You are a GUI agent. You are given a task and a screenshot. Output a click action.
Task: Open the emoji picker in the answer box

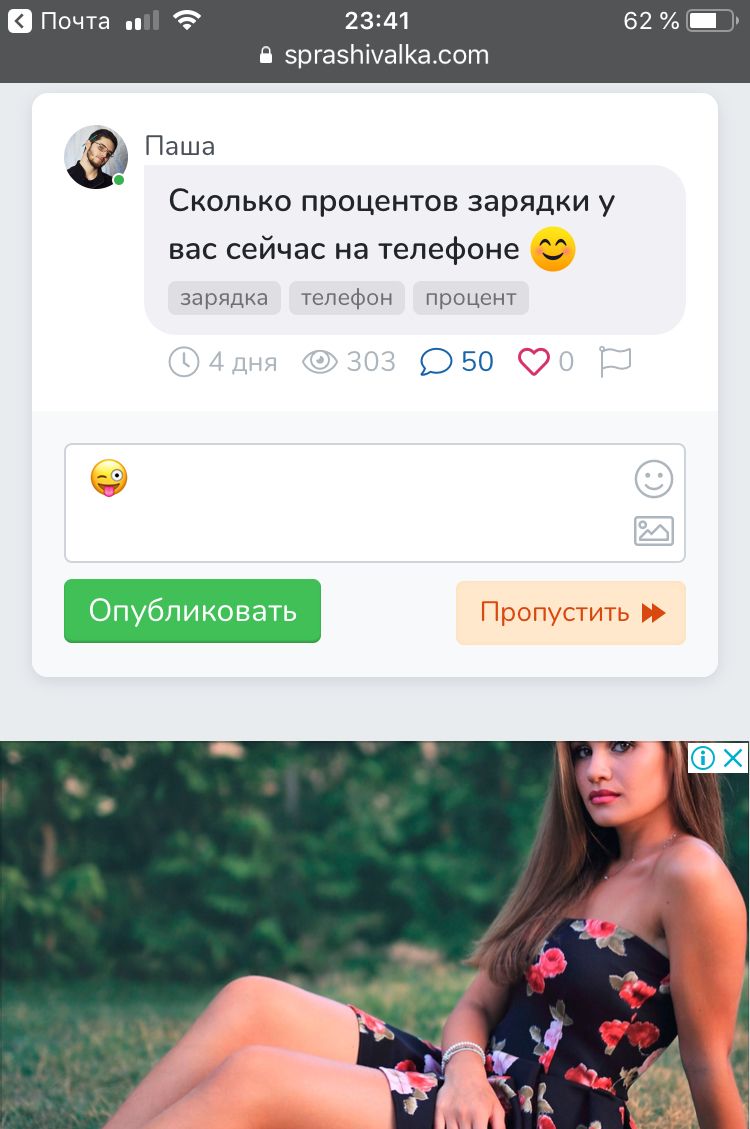tap(654, 479)
